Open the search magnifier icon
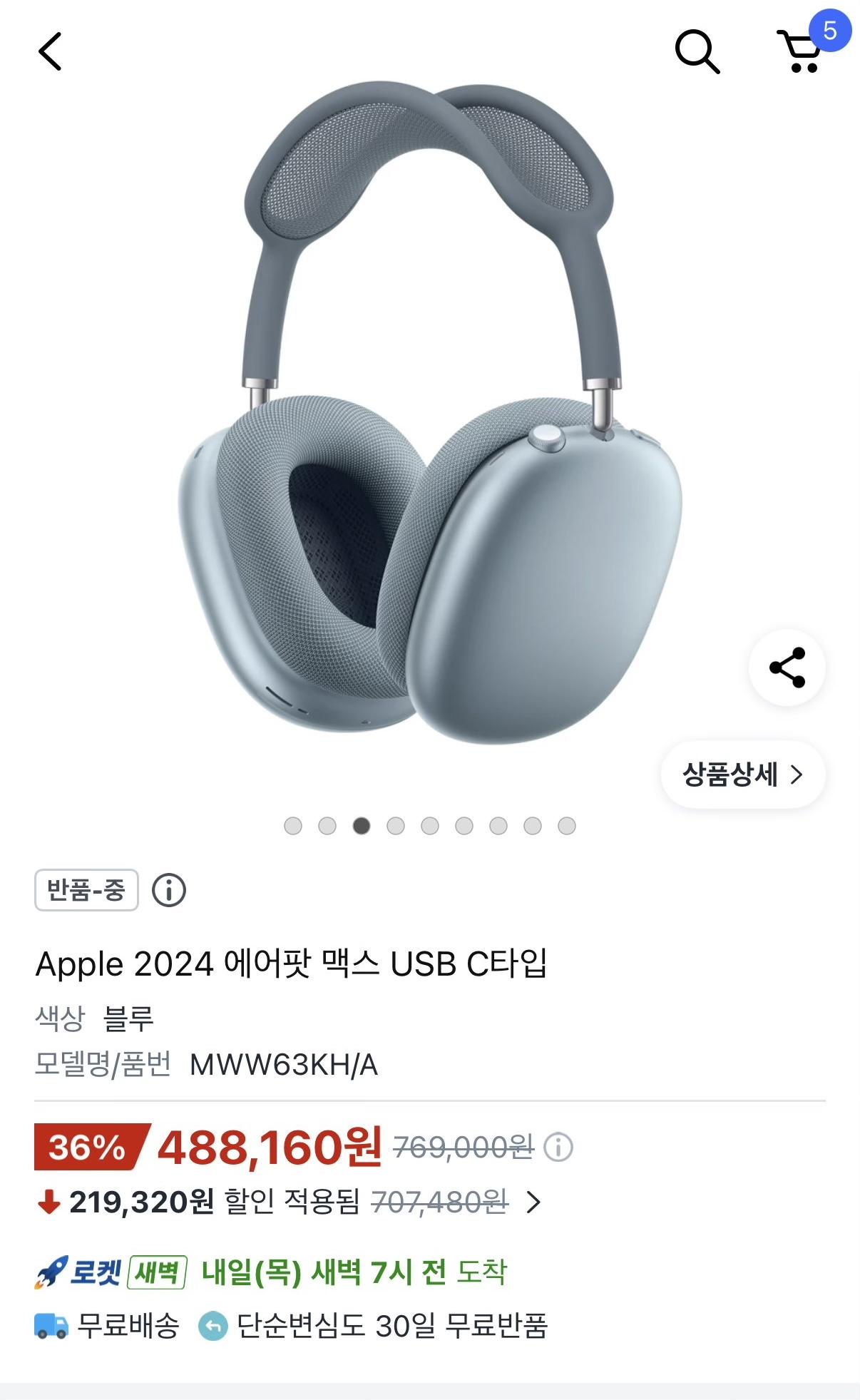 697,51
